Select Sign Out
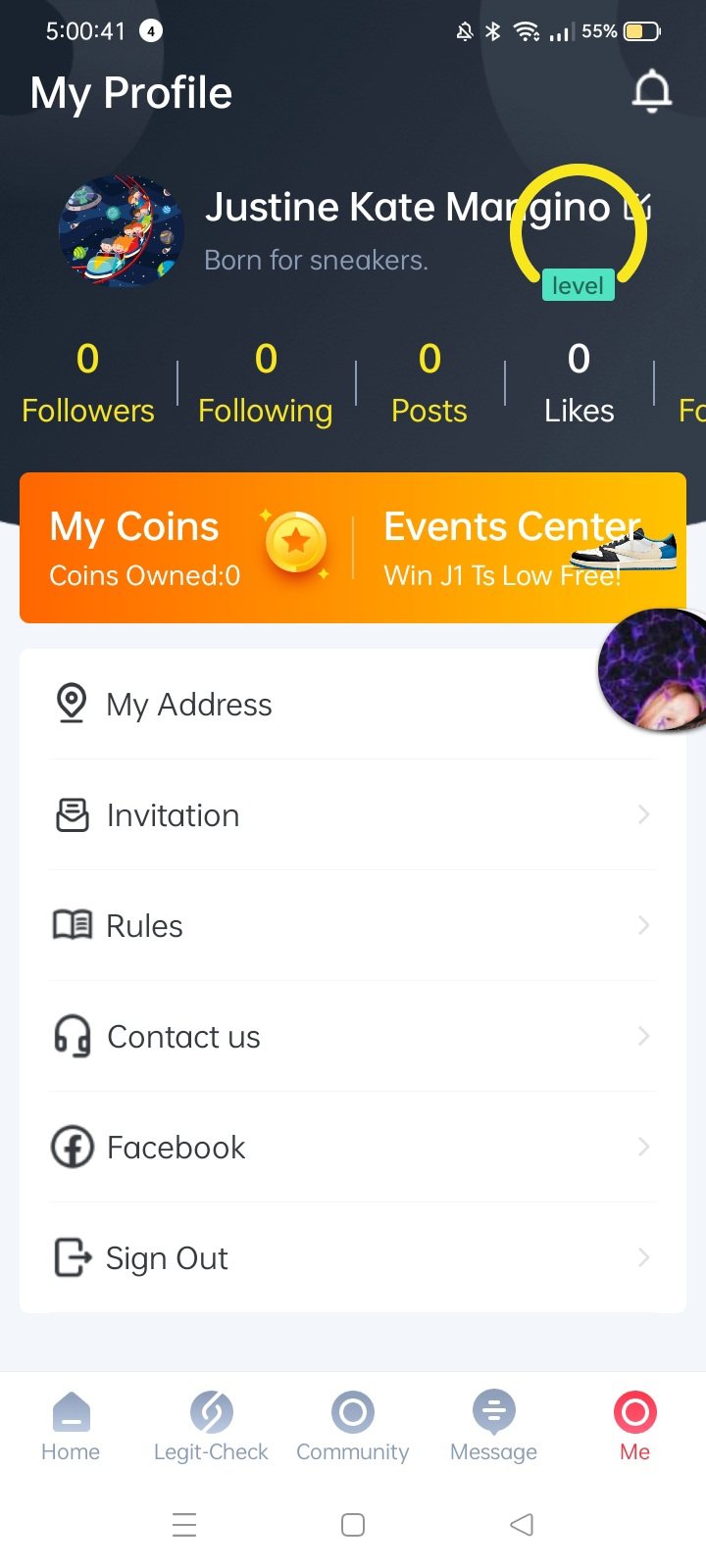The width and height of the screenshot is (706, 1568). [x=353, y=1258]
